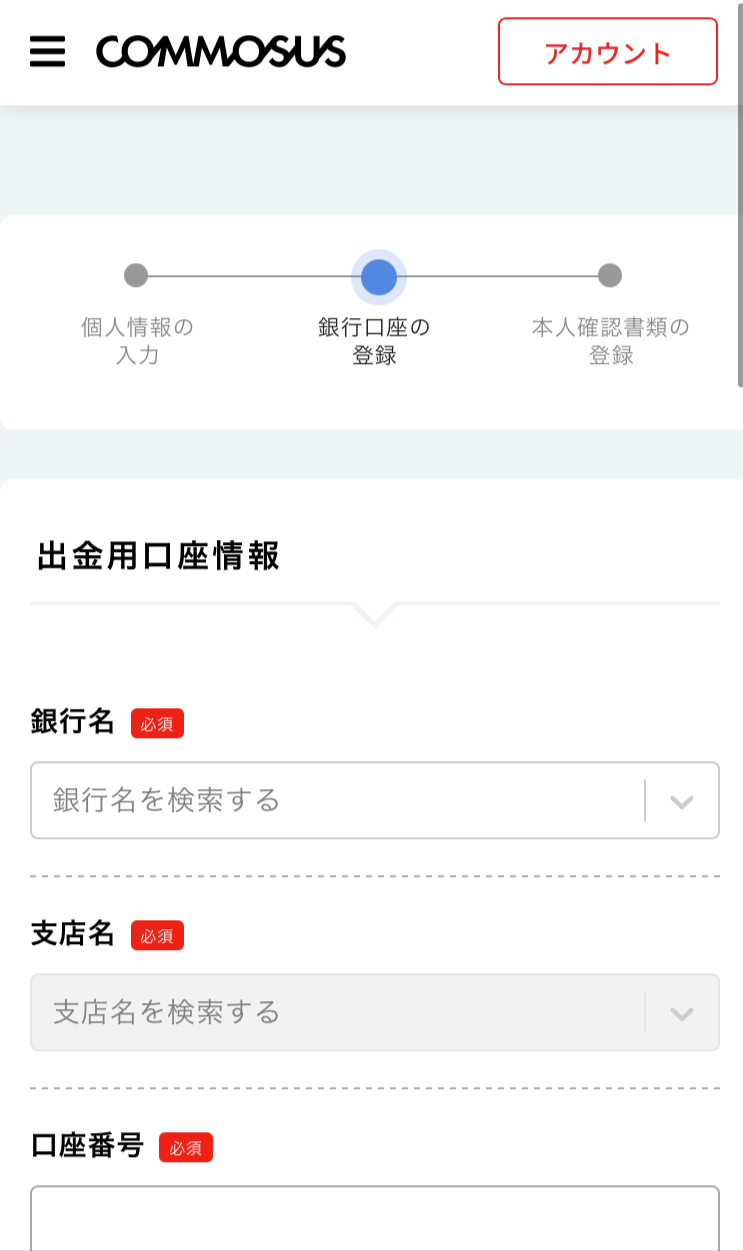Open the hamburger menu

coord(47,51)
